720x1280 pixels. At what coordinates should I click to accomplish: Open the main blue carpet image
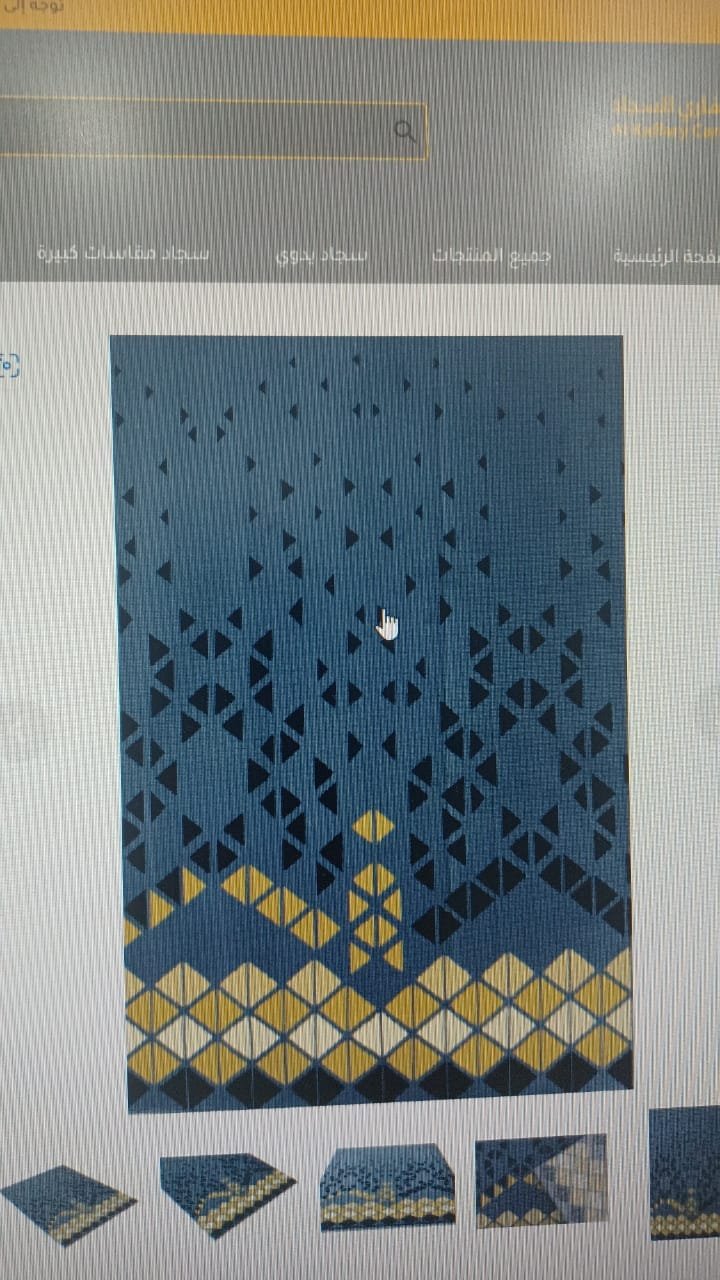coord(372,720)
